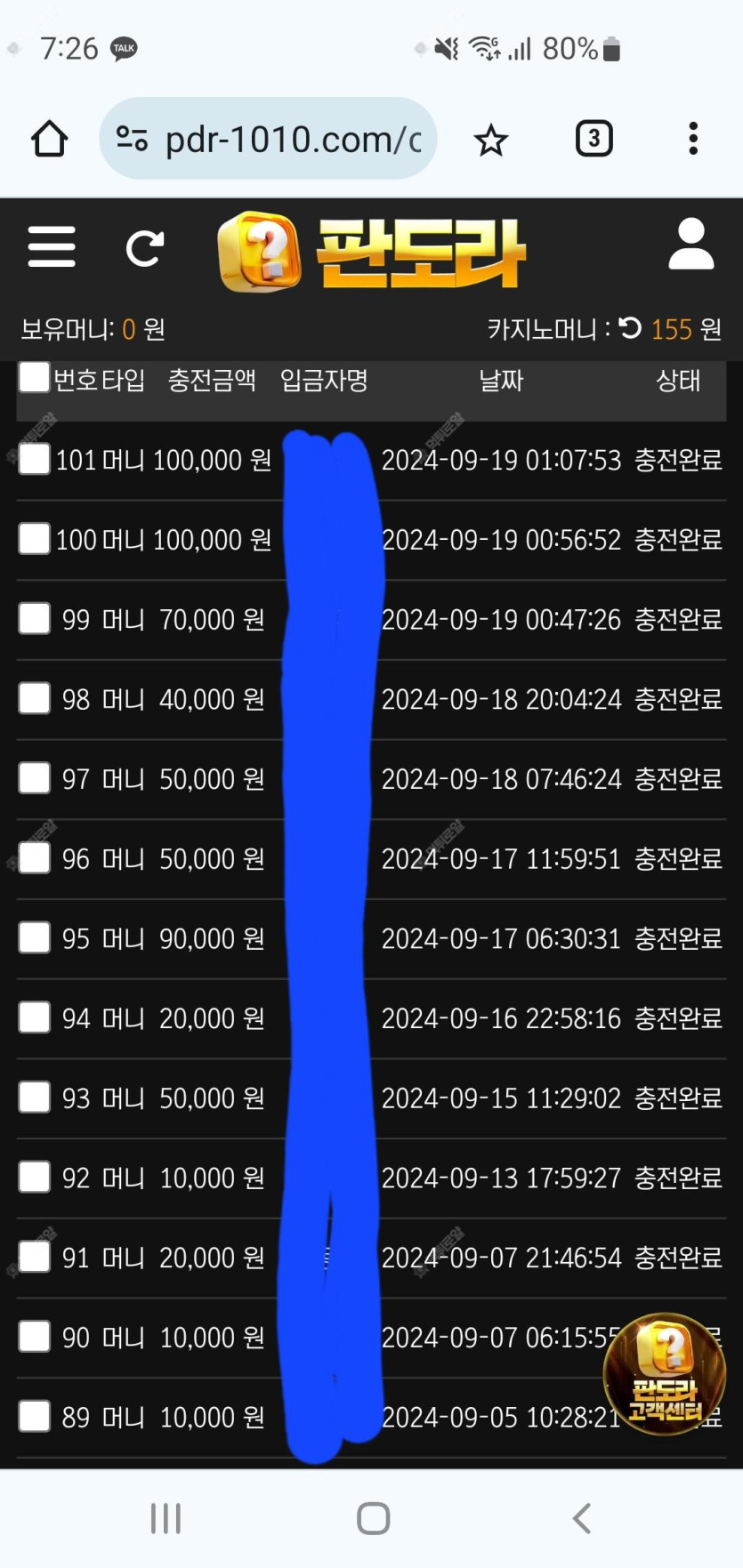743x1568 pixels.
Task: Tap the pdr-1010.com address bar
Action: [268, 139]
